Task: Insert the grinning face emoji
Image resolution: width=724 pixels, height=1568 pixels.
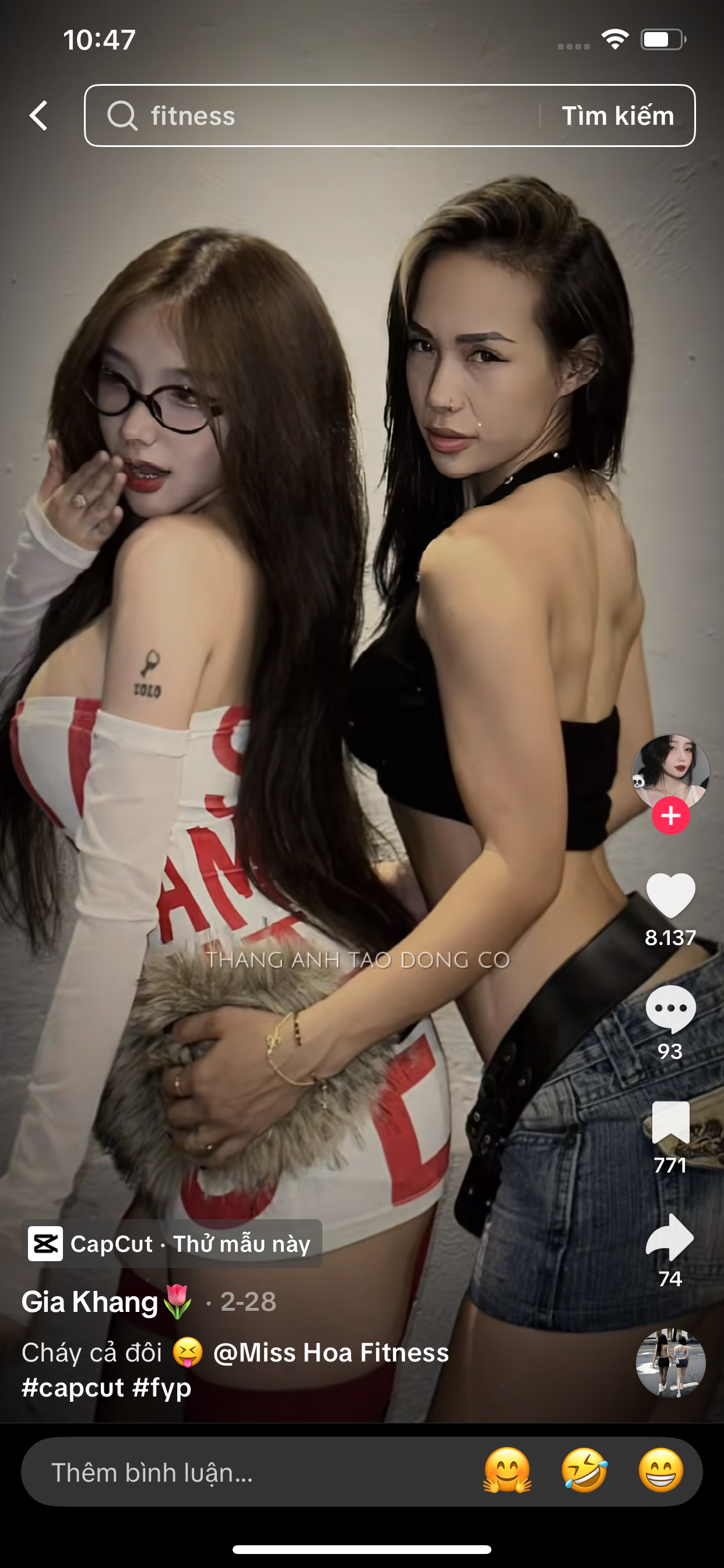Action: point(660,1470)
